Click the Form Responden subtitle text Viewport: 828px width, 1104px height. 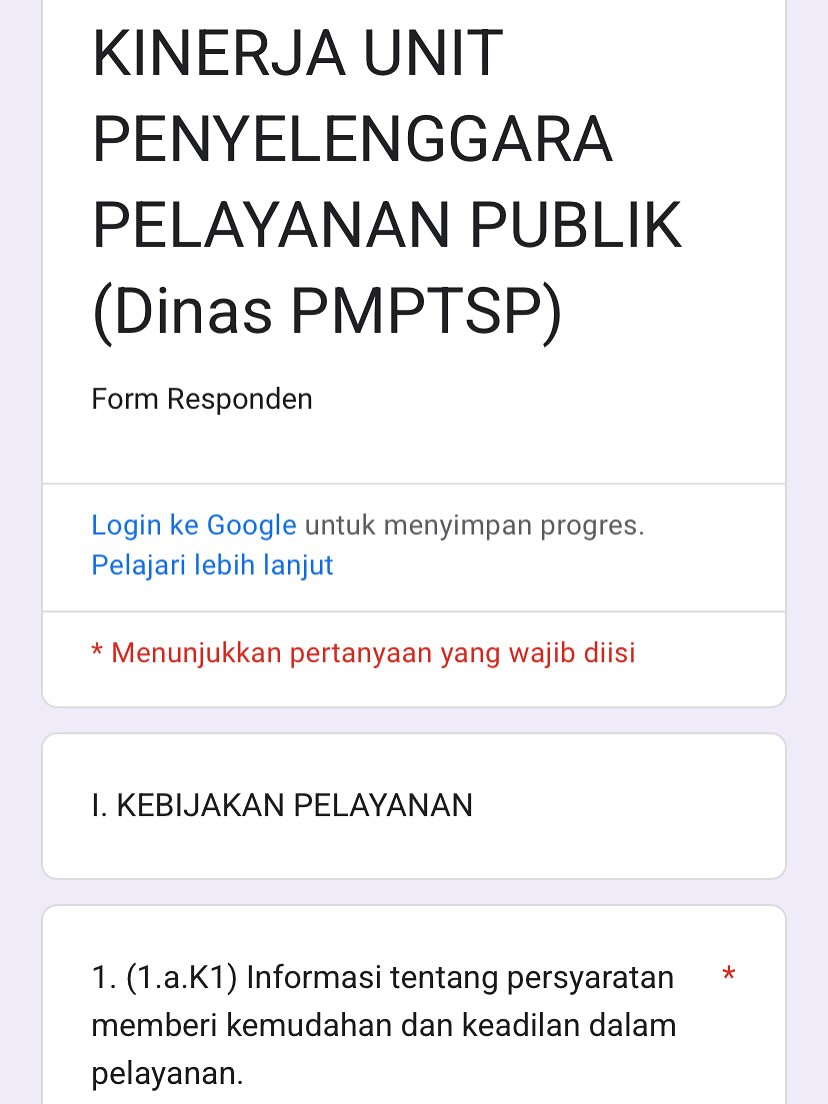pos(201,398)
